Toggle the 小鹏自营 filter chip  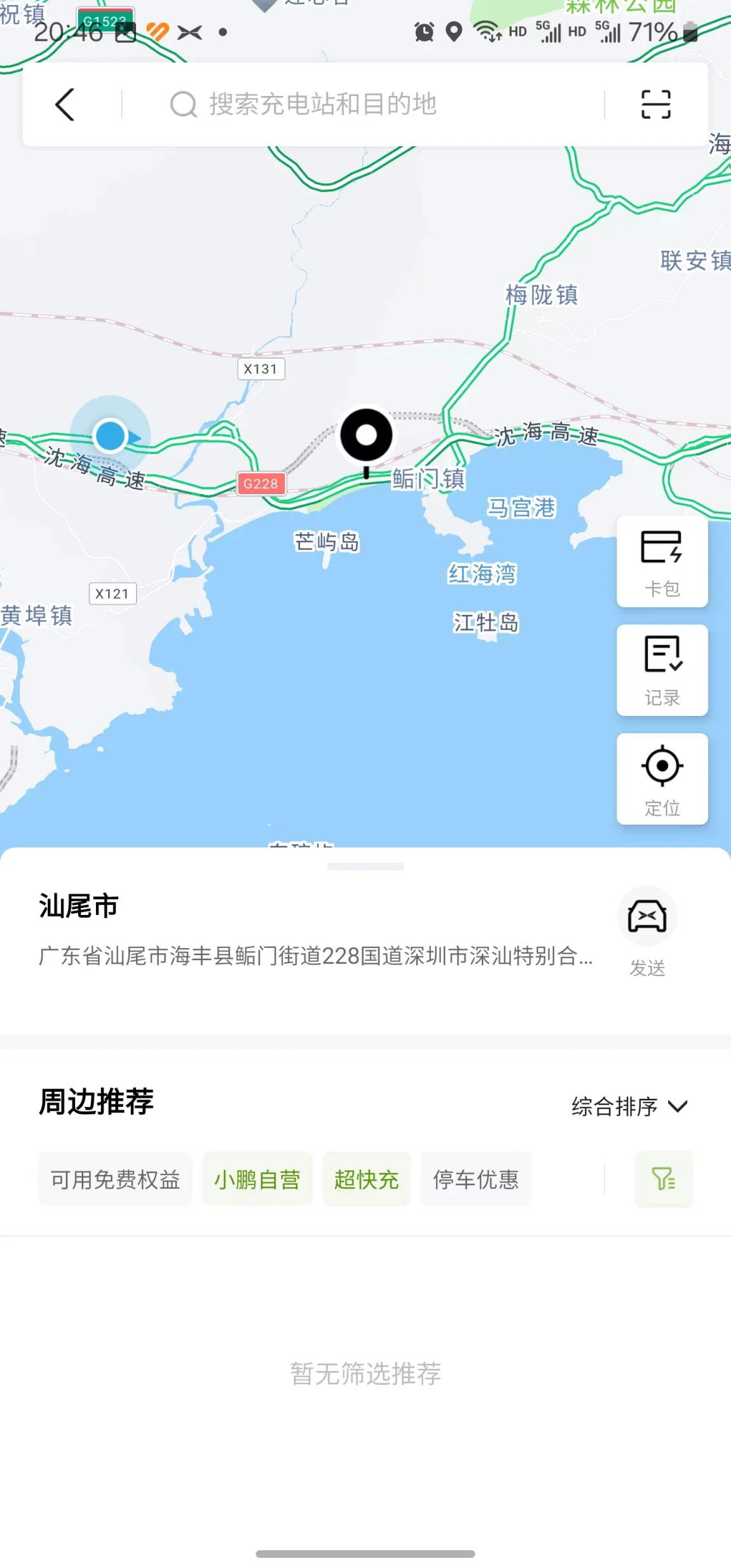257,1179
